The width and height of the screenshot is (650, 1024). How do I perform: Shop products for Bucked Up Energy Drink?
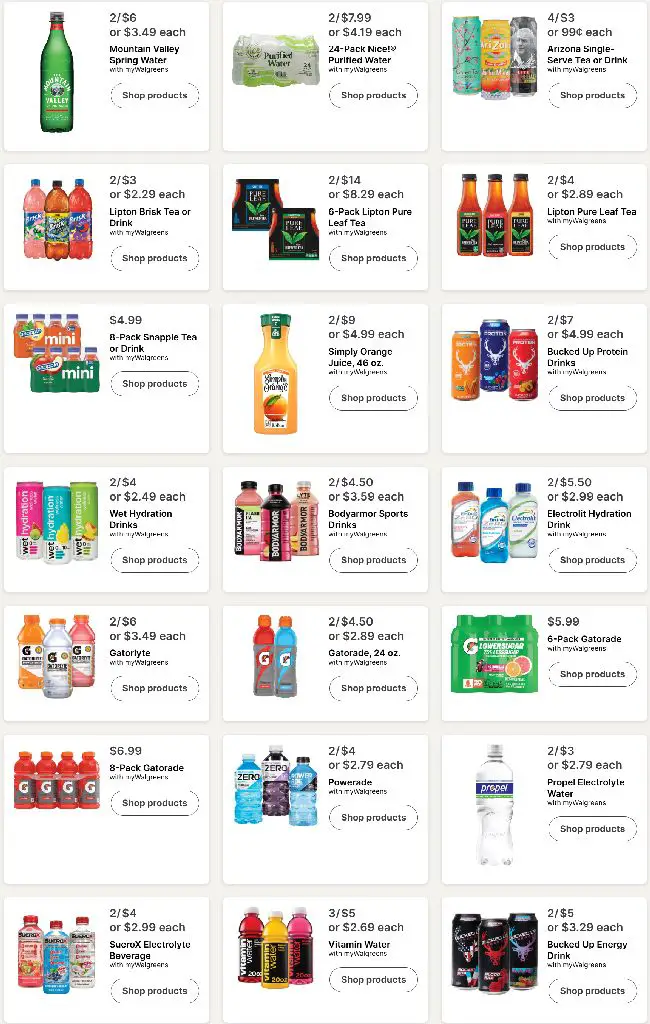click(593, 991)
